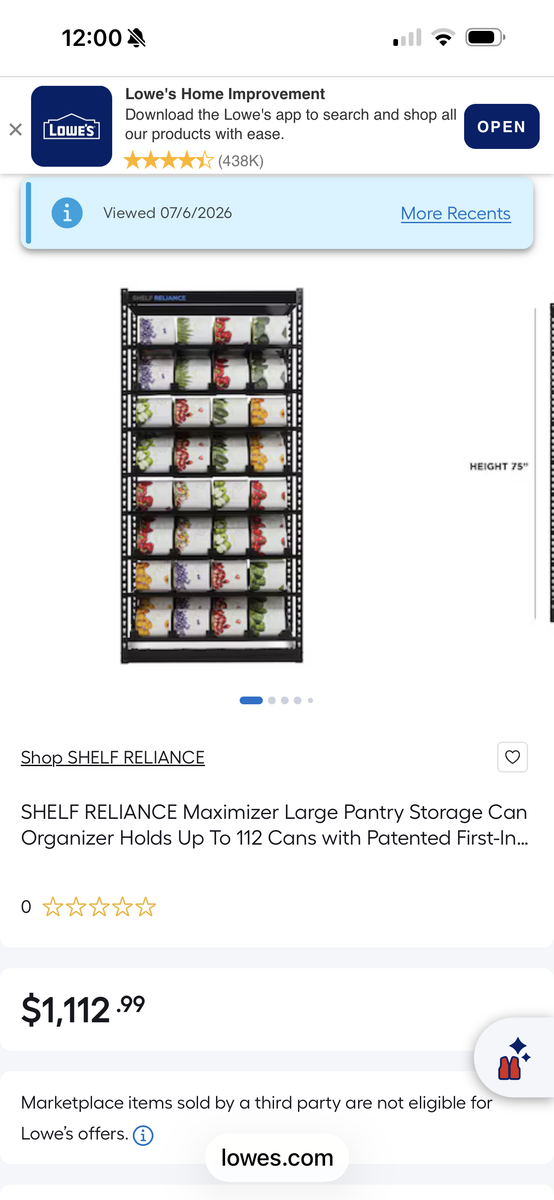Open the zero-star product rating
Viewport: 554px width, 1200px height.
[89, 907]
